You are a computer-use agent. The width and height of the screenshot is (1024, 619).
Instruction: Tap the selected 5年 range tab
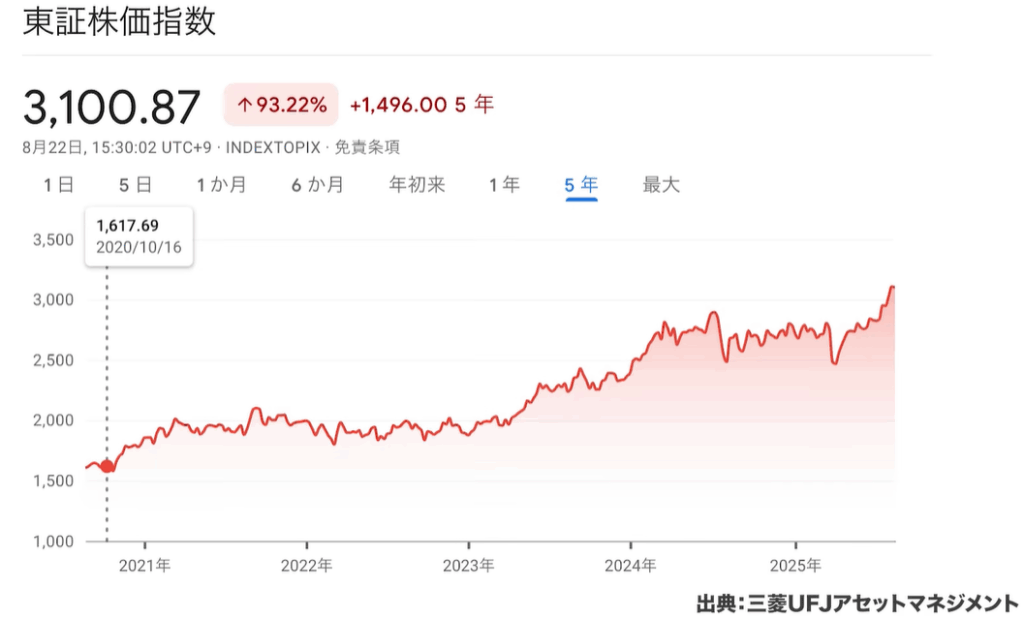[x=581, y=185]
